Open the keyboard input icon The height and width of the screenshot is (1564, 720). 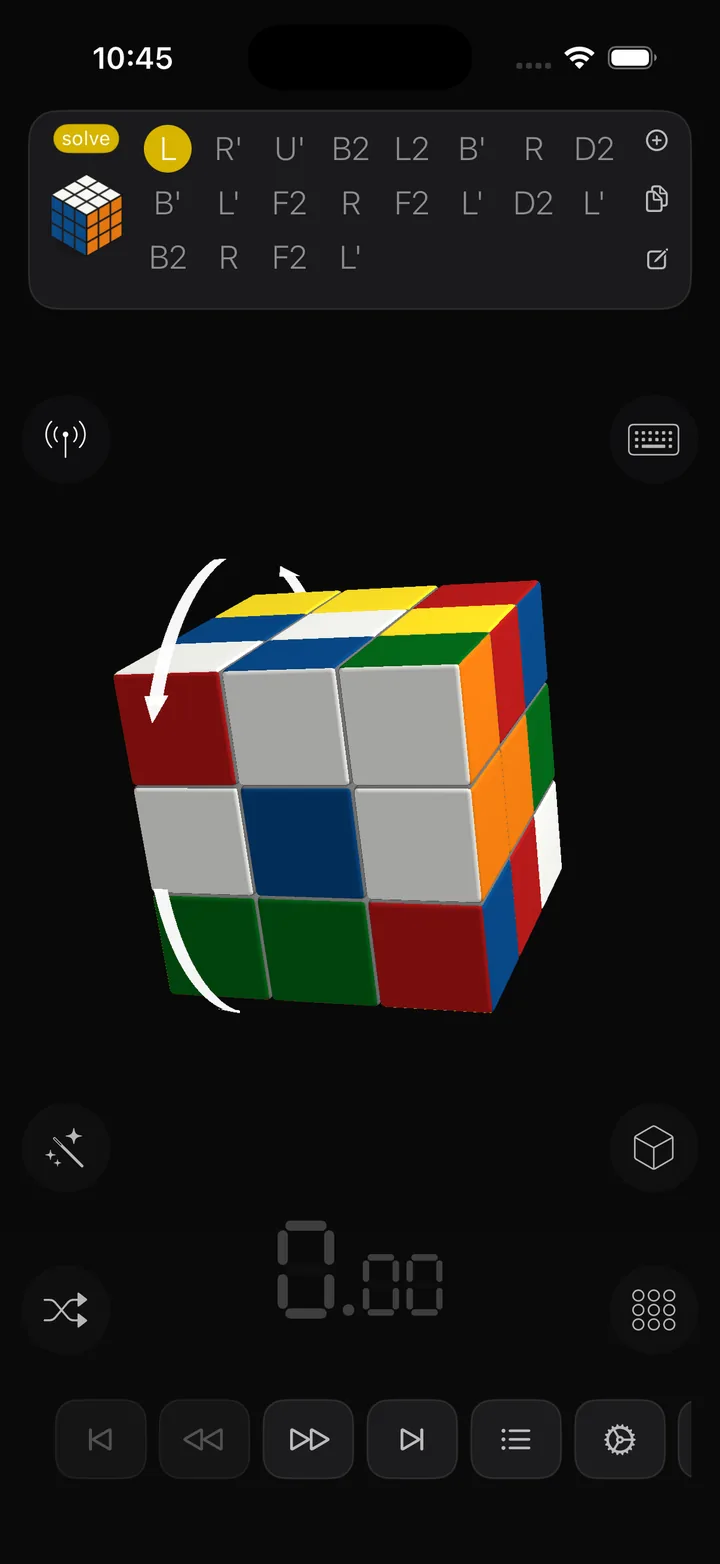pyautogui.click(x=654, y=439)
